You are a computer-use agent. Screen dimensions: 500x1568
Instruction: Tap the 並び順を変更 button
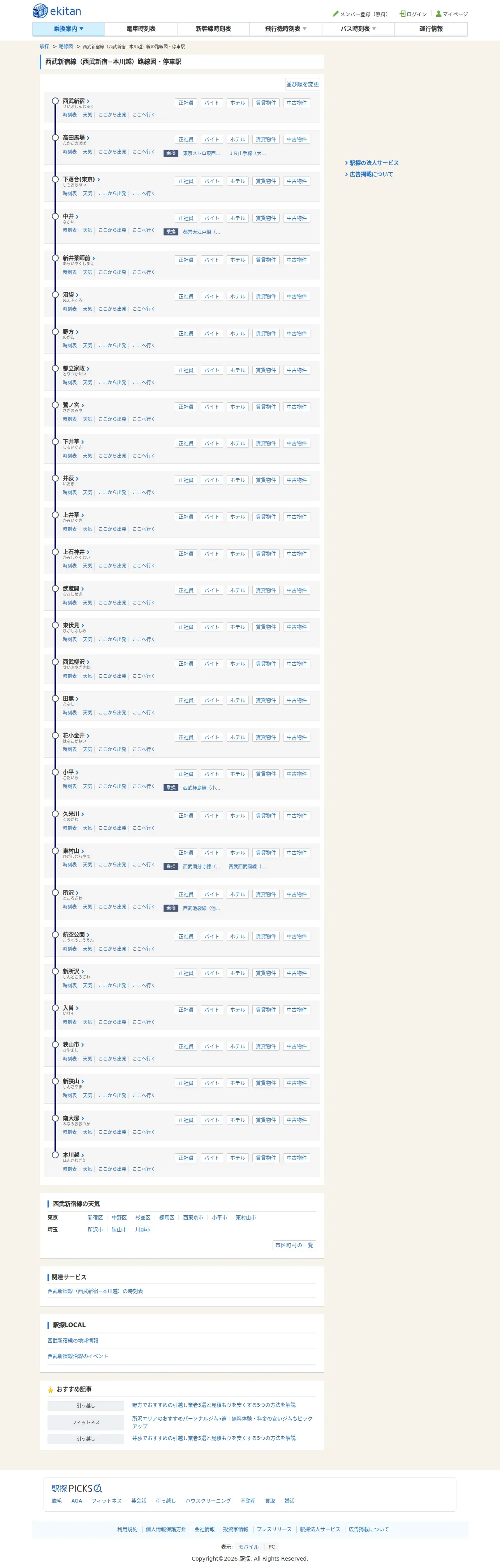pos(302,85)
